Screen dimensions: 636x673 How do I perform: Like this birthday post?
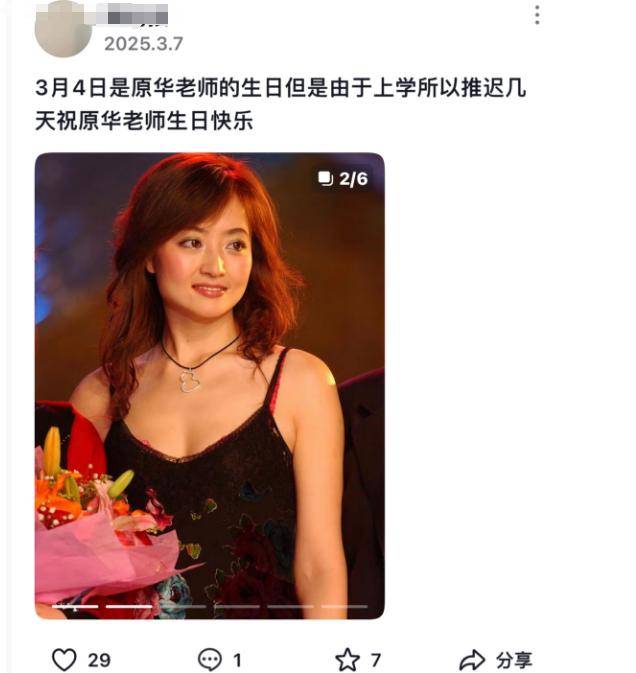pyautogui.click(x=65, y=659)
